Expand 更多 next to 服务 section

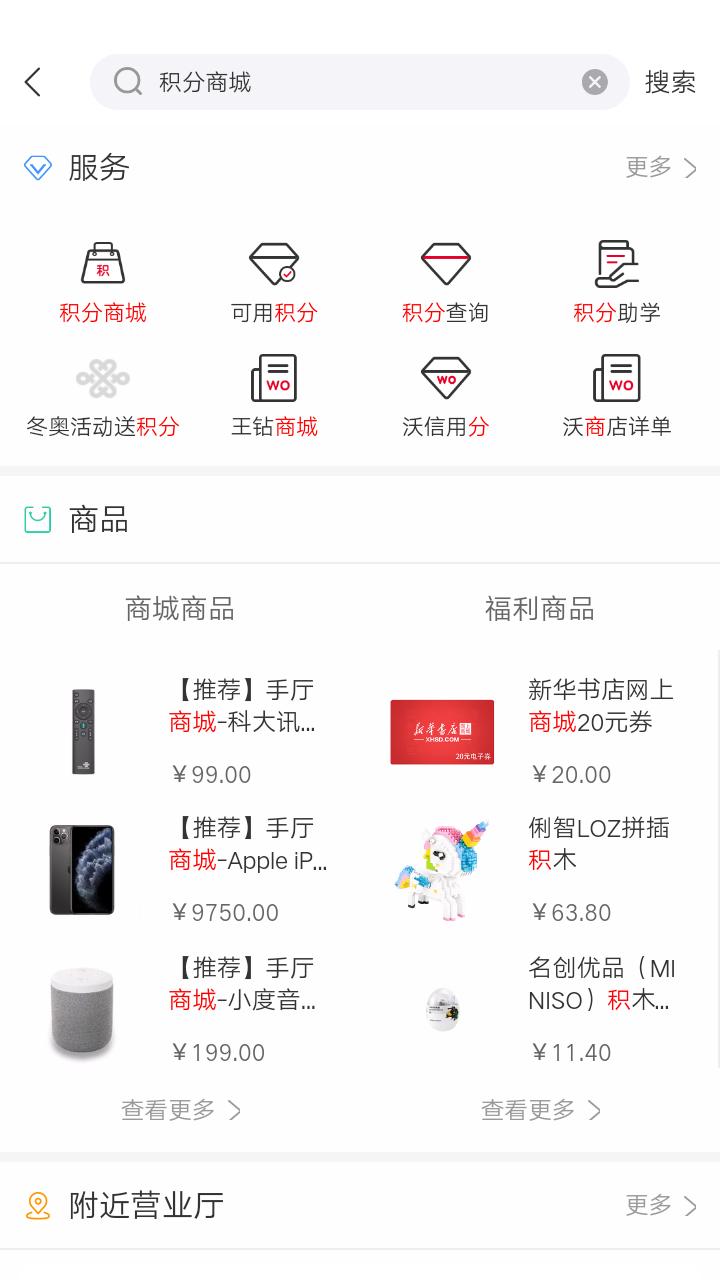pos(660,168)
